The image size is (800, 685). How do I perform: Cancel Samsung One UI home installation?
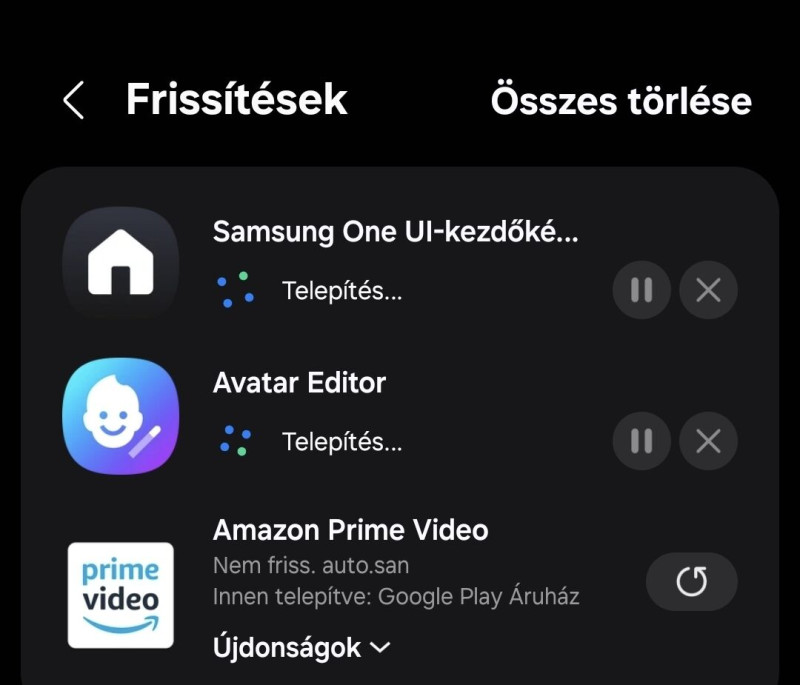coord(708,291)
